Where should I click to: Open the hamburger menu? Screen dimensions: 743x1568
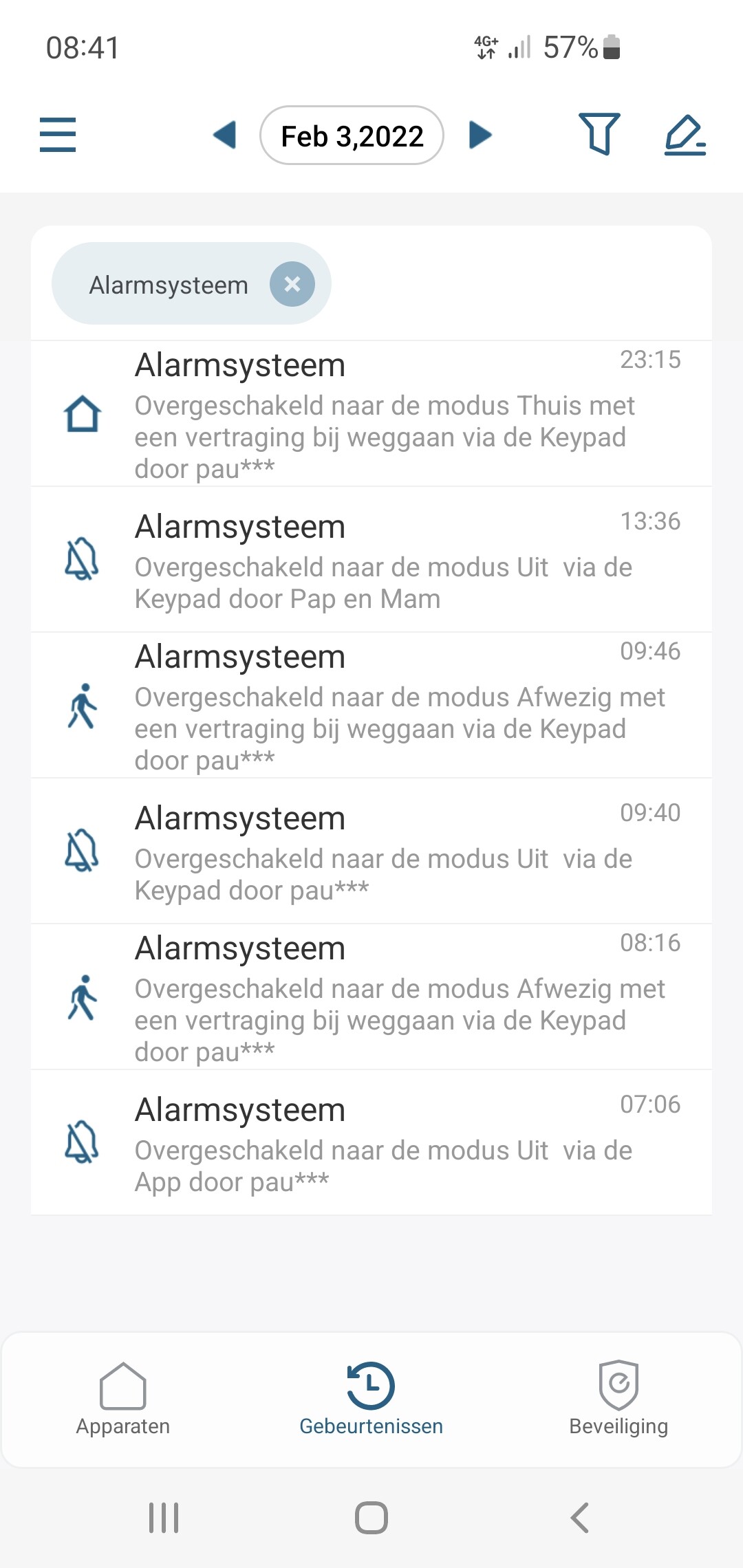coord(58,135)
